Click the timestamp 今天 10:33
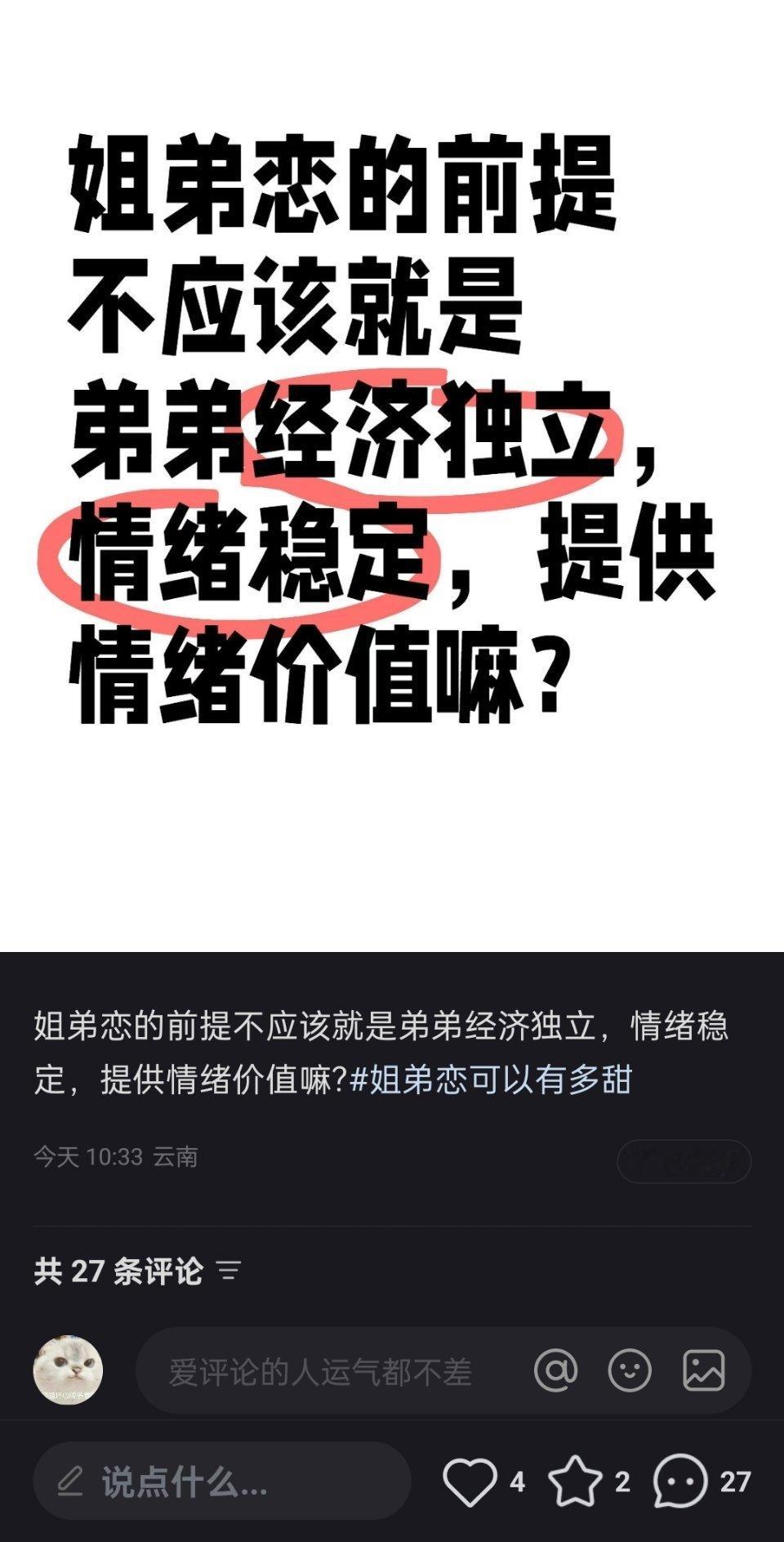784x1542 pixels. click(x=90, y=1154)
